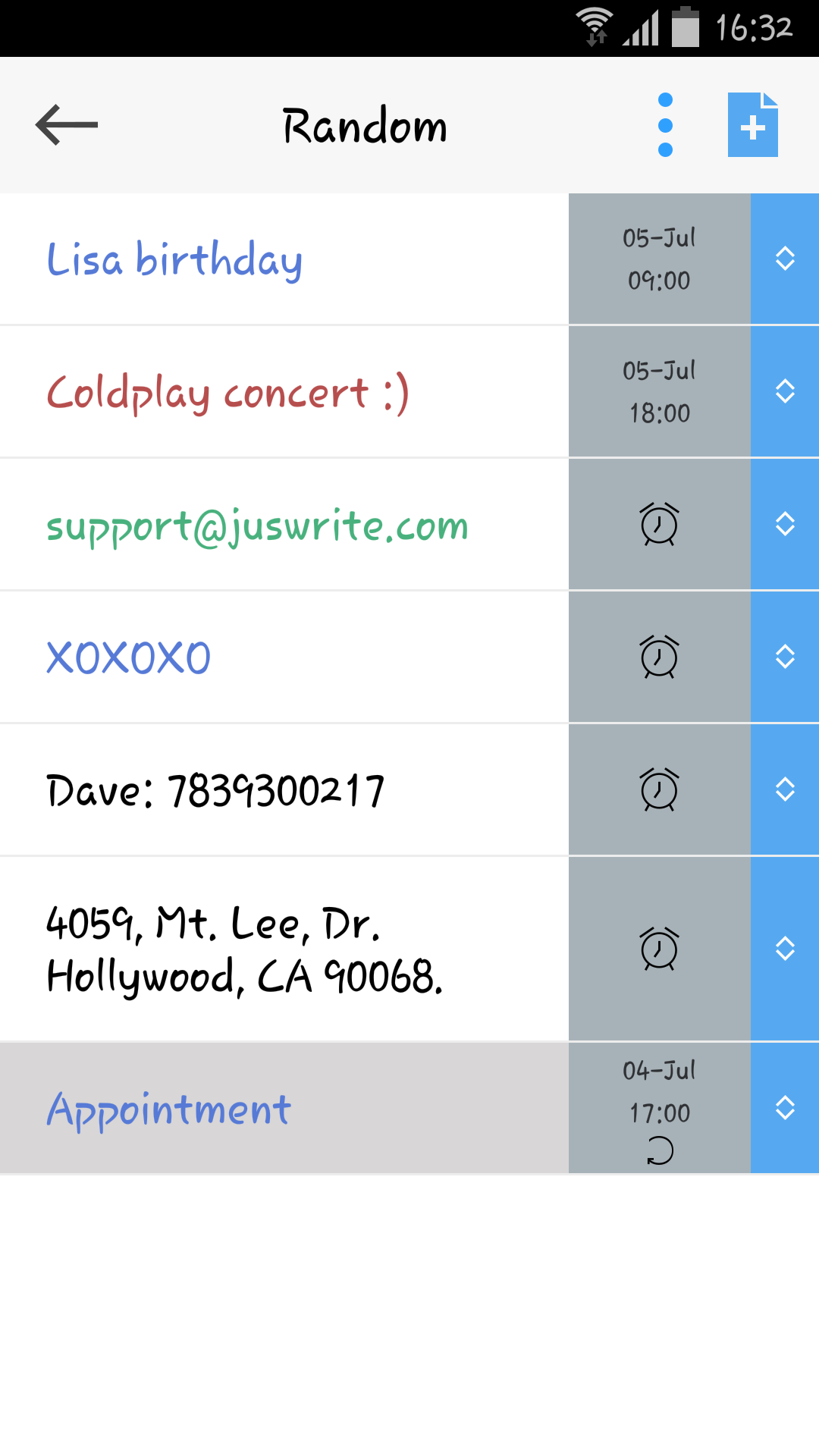
Task: Tap the reorder handle for Lisa birthday
Action: point(785,259)
